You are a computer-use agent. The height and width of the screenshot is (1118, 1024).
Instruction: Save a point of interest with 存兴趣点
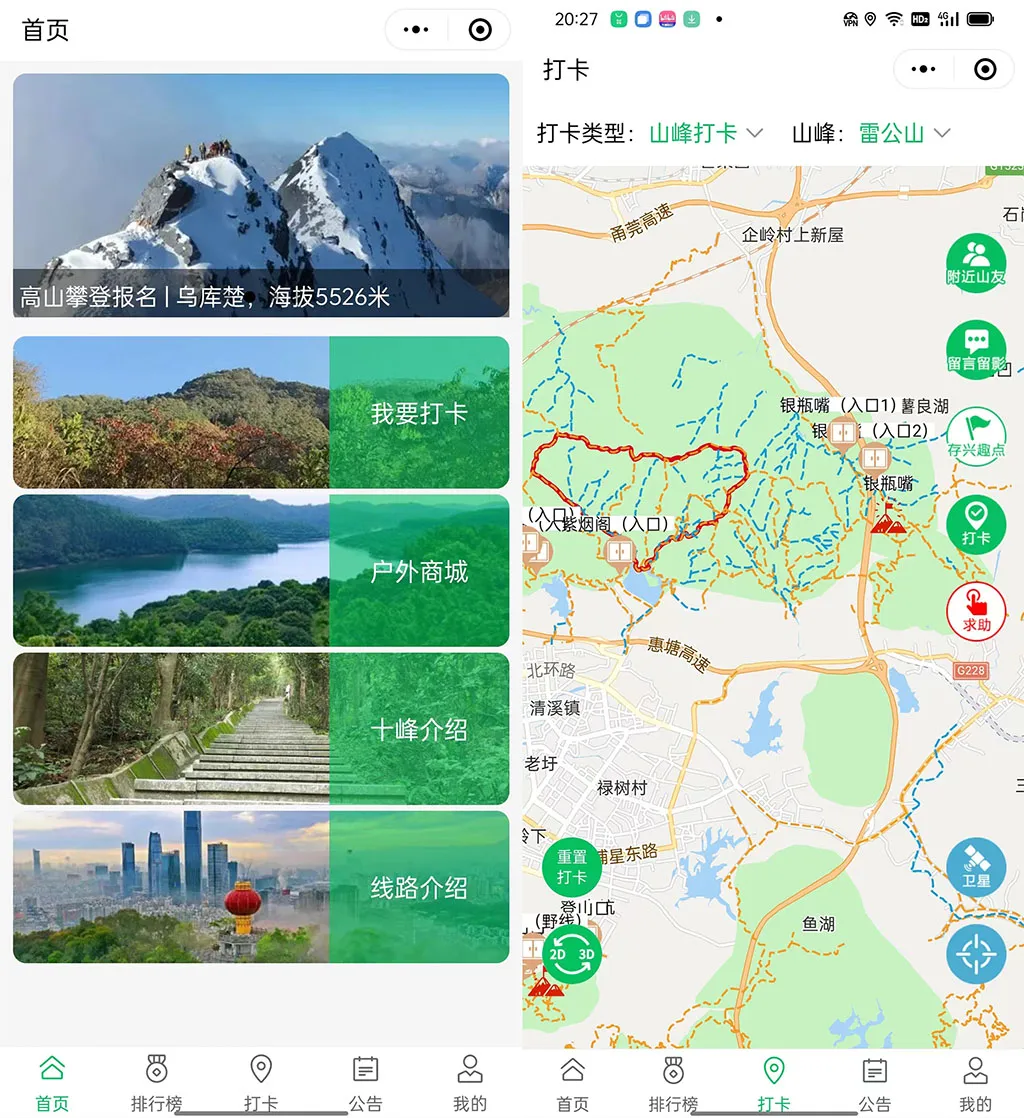(x=976, y=436)
